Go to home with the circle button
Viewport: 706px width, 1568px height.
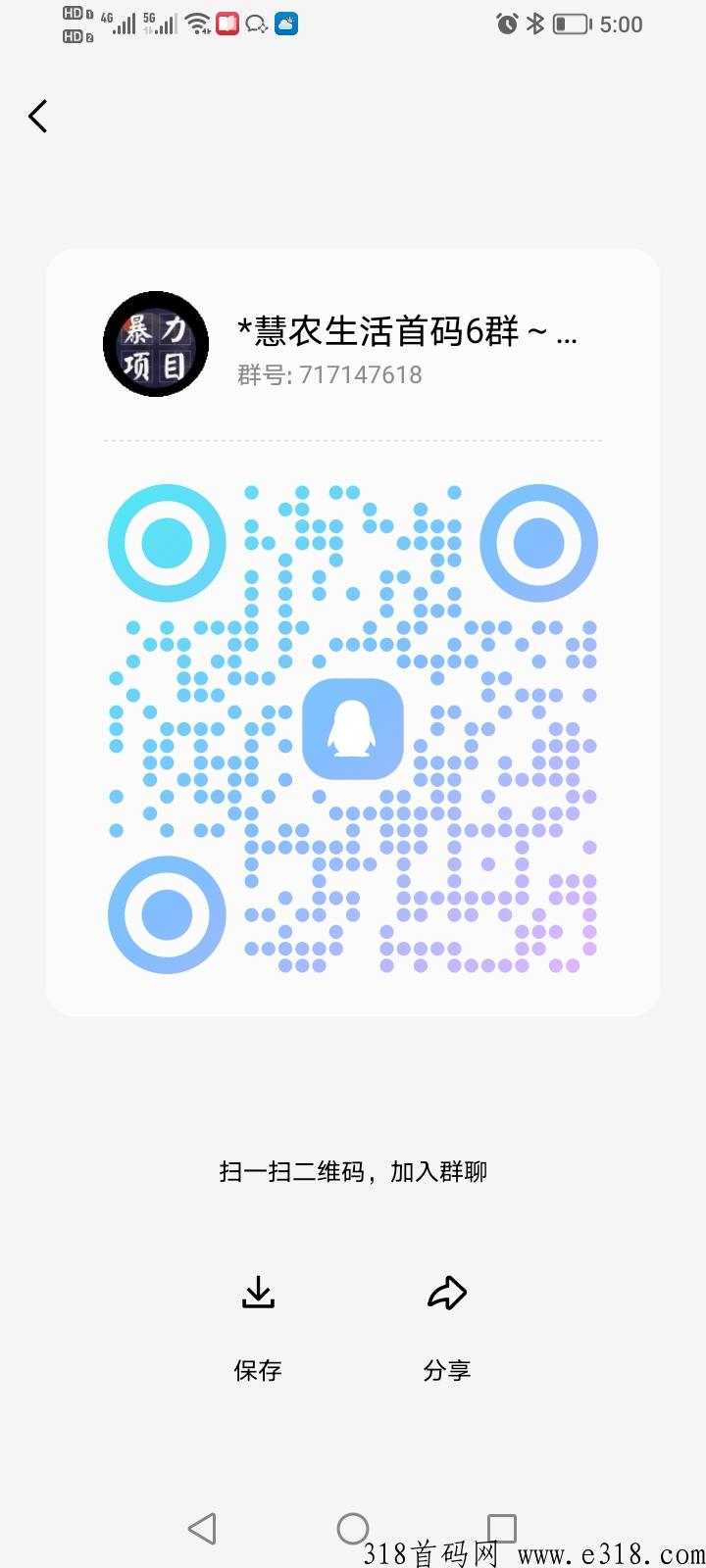pos(353,1528)
